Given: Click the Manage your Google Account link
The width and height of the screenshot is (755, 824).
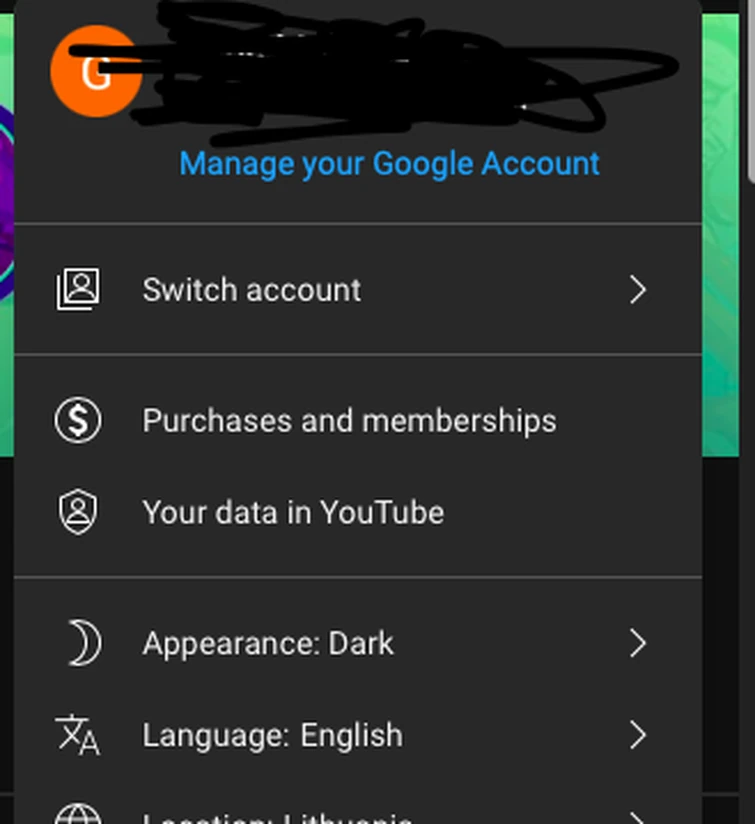Looking at the screenshot, I should click(x=388, y=163).
